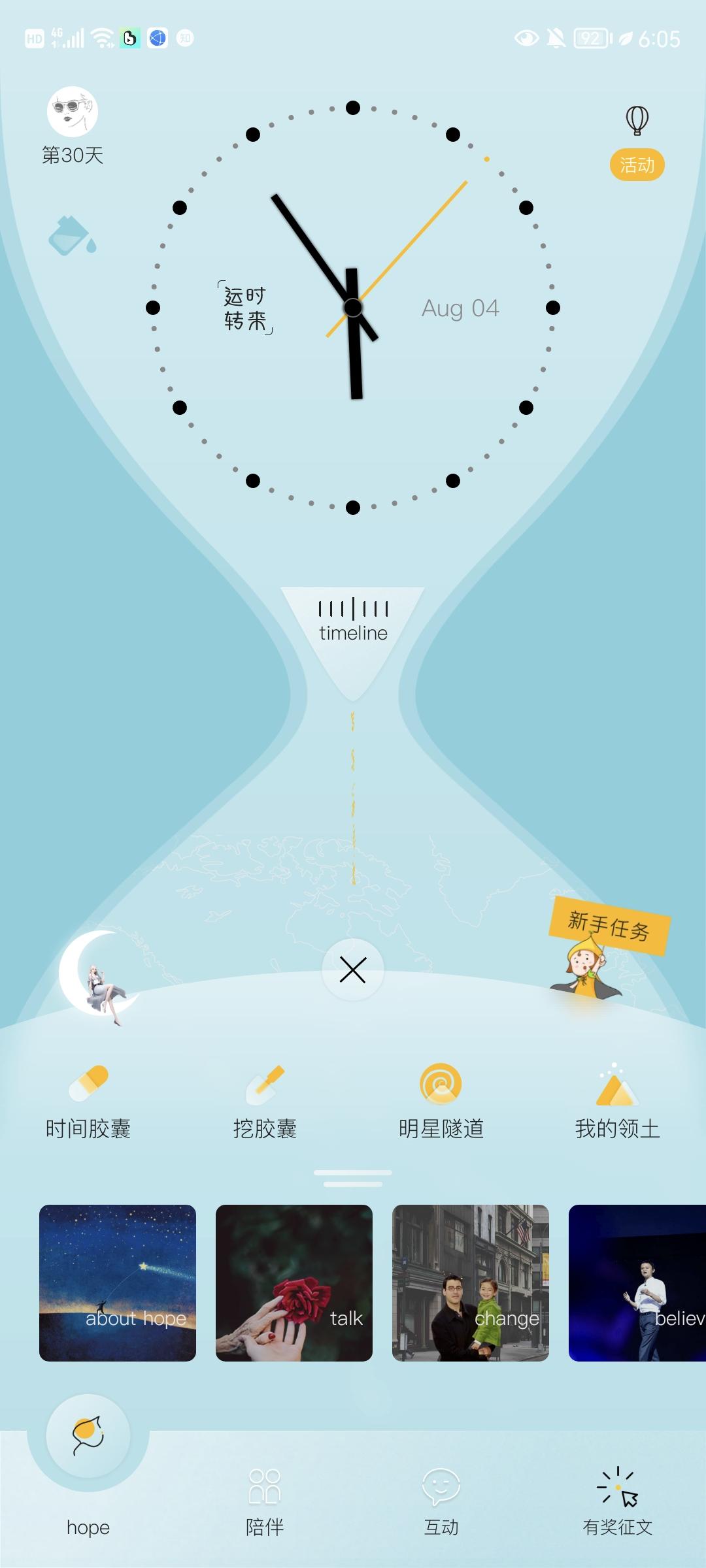The image size is (706, 1568).
Task: Open the 活动 balloon button
Action: (637, 142)
